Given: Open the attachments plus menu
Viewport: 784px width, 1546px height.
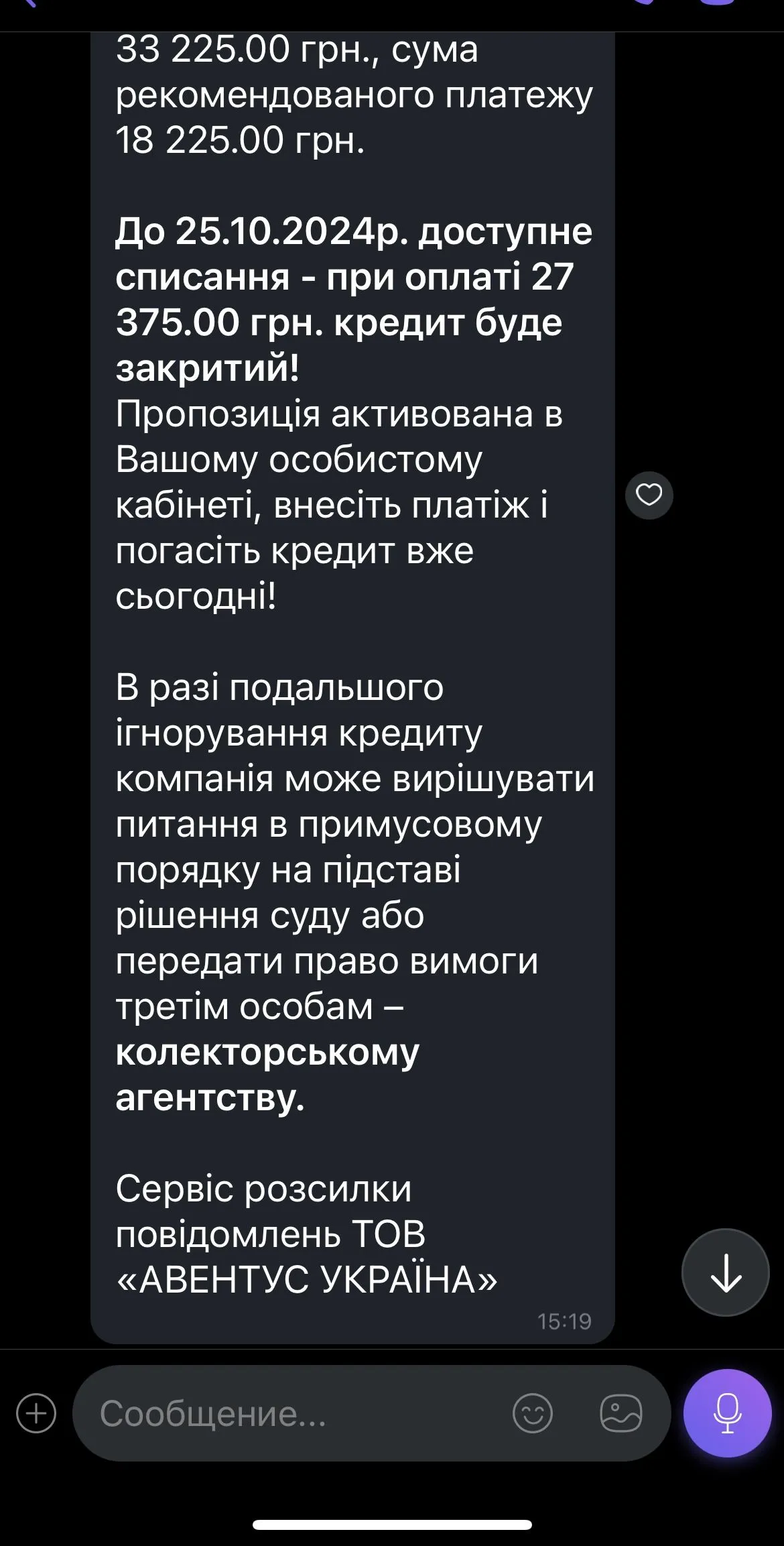Looking at the screenshot, I should [36, 1413].
